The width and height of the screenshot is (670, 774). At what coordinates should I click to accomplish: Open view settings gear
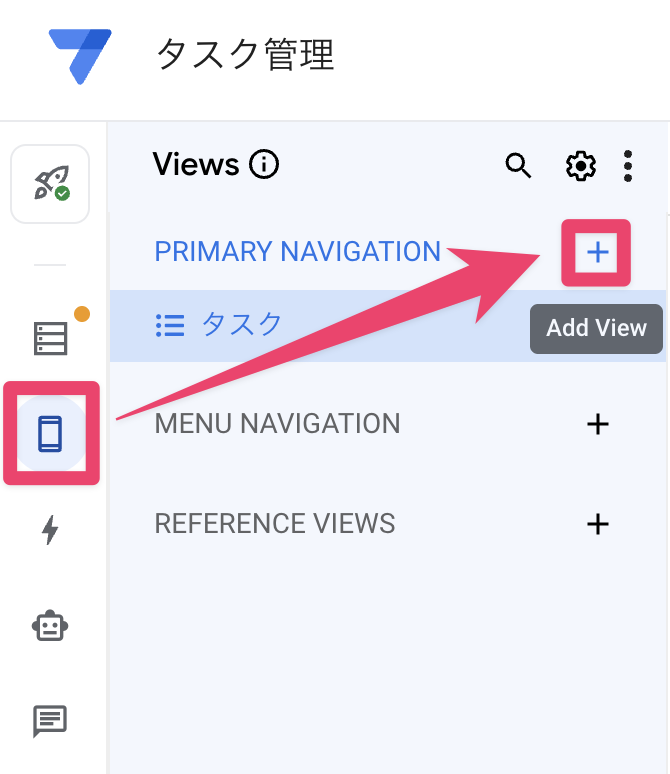[580, 165]
